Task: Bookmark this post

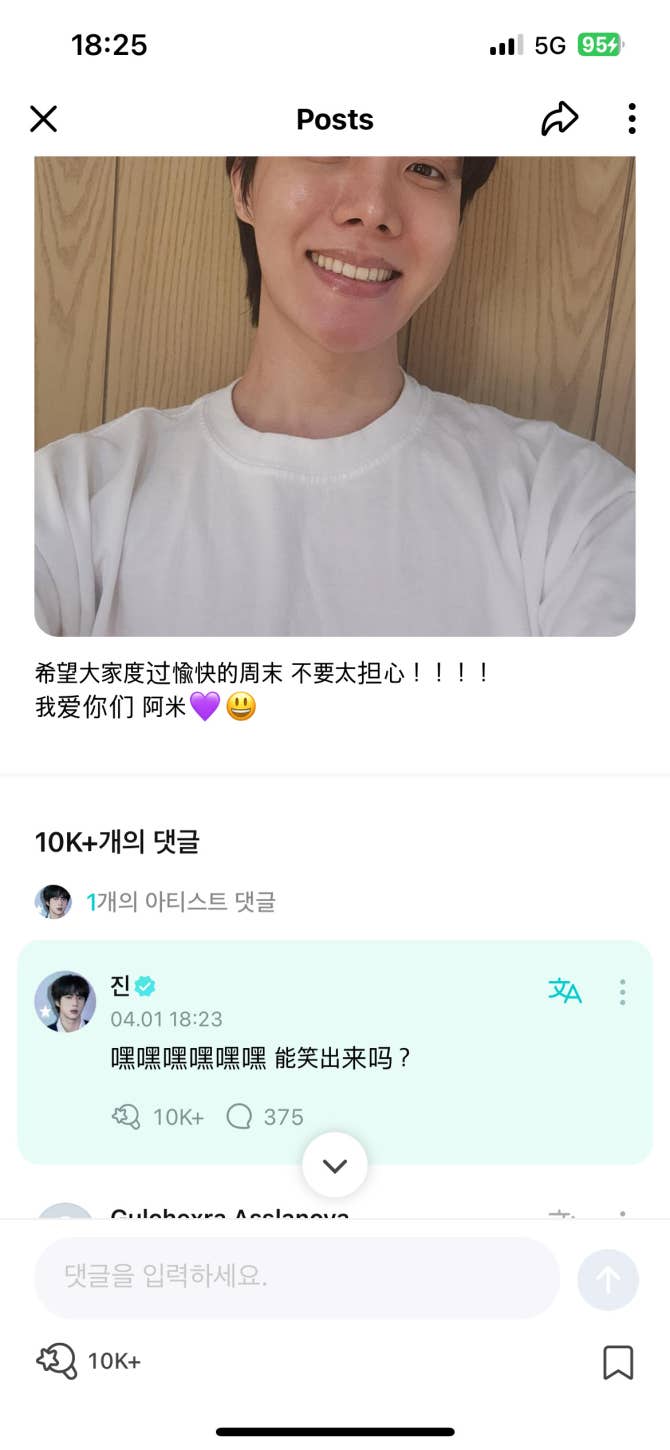Action: [x=618, y=1362]
